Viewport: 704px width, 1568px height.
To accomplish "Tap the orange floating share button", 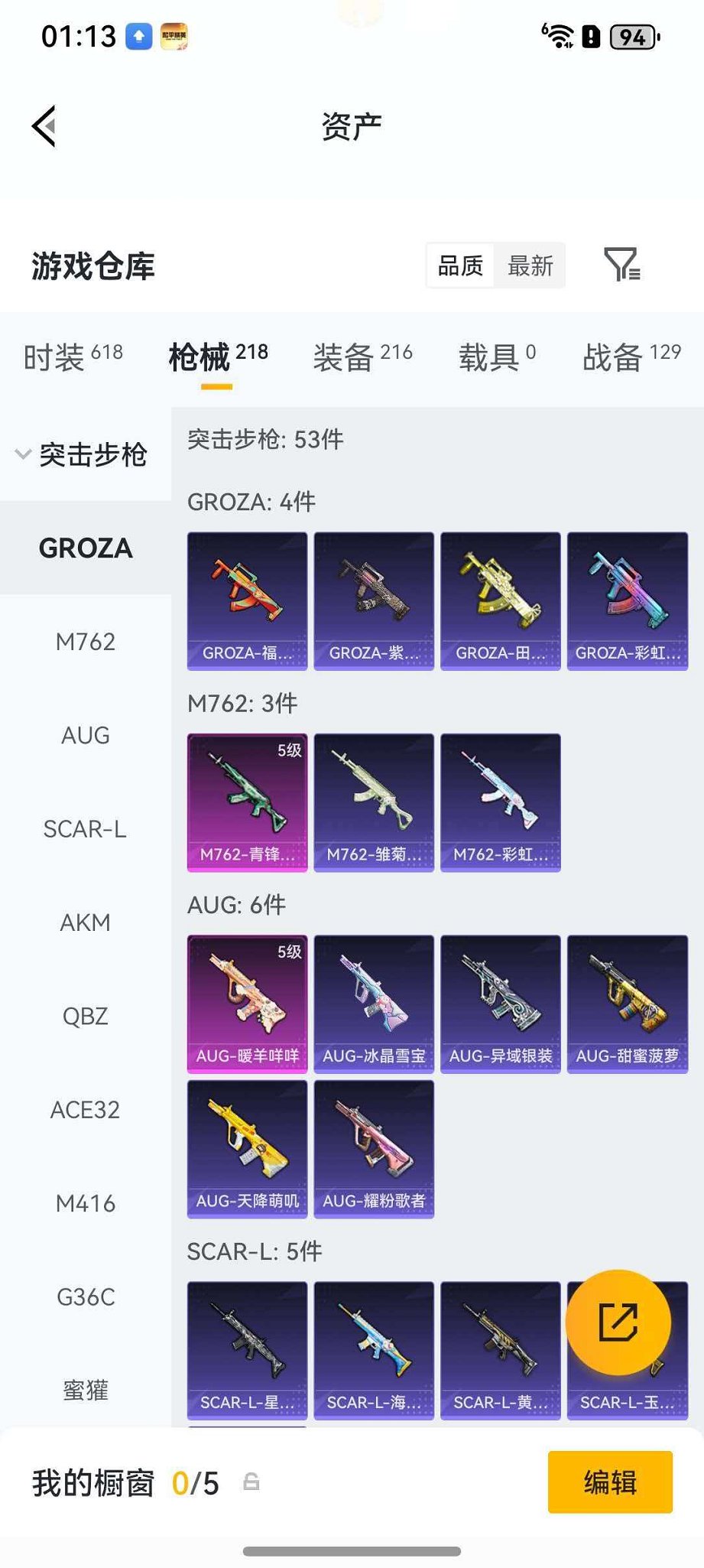I will (618, 1322).
